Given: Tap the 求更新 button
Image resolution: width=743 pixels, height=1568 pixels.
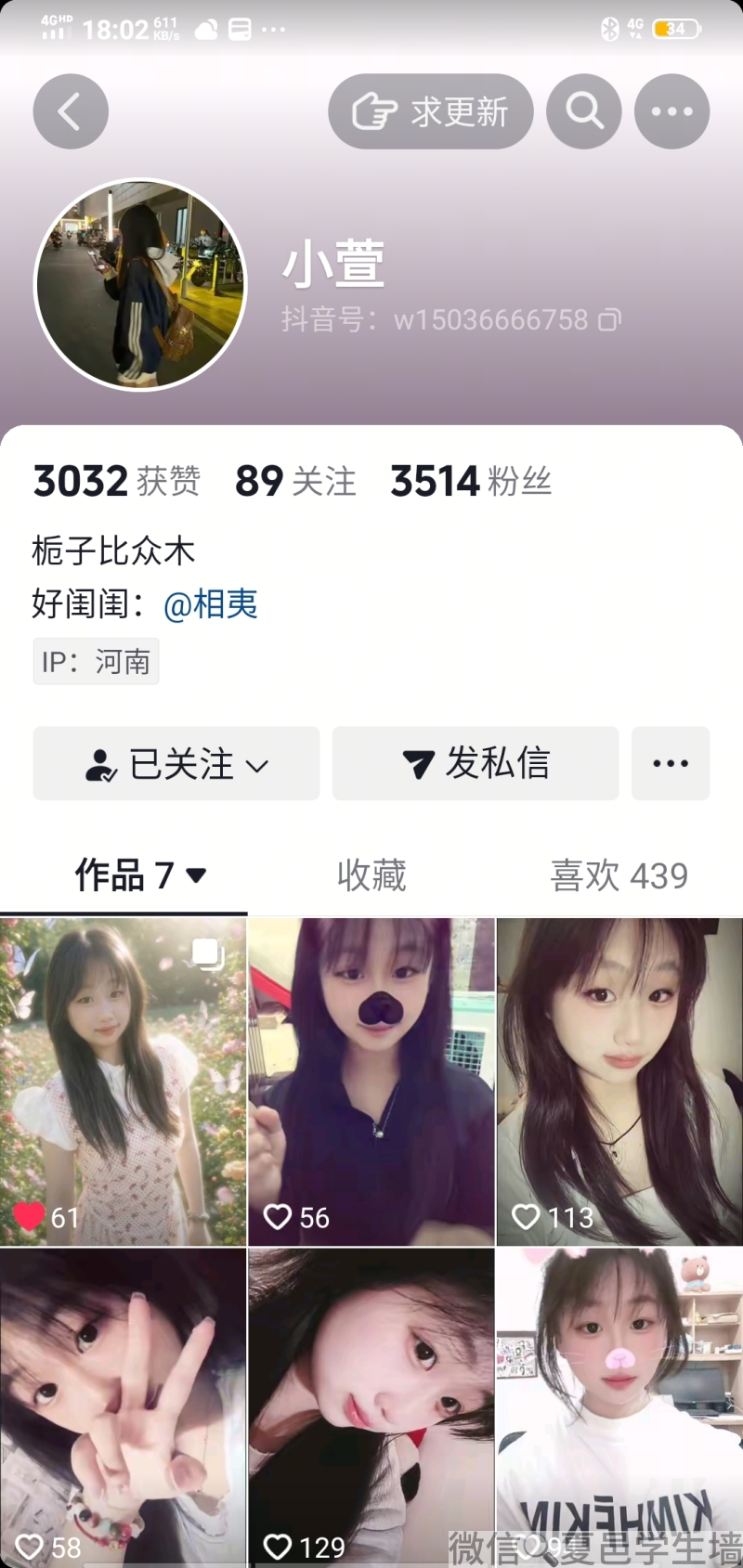Looking at the screenshot, I should pos(430,112).
